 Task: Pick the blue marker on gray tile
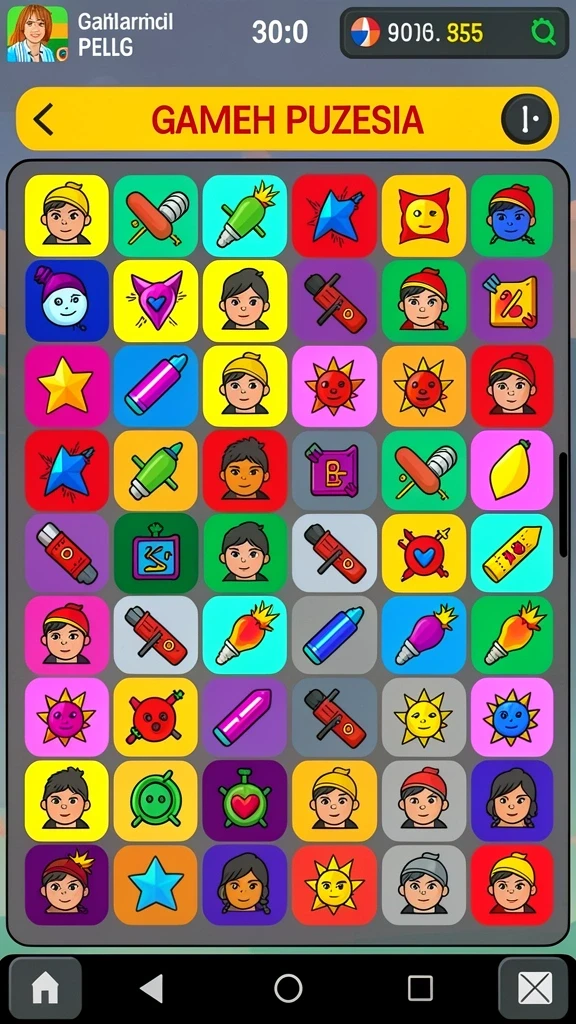click(334, 635)
